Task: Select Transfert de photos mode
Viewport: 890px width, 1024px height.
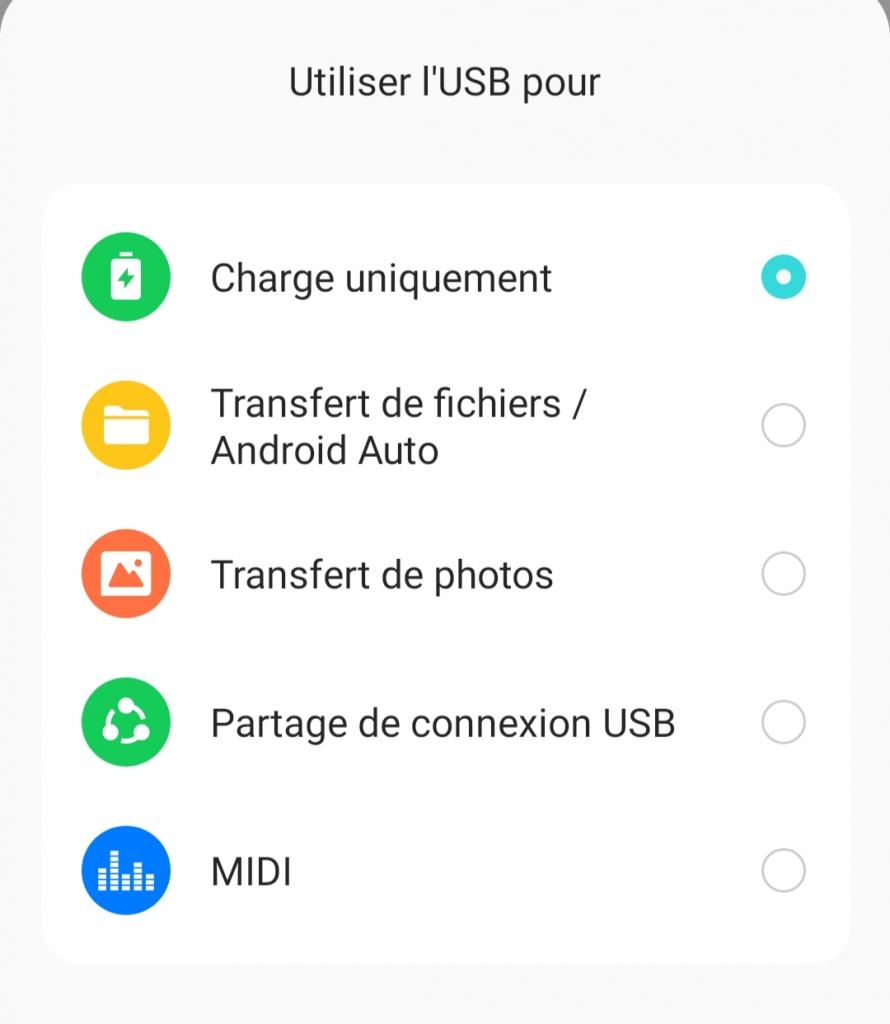Action: tap(783, 575)
